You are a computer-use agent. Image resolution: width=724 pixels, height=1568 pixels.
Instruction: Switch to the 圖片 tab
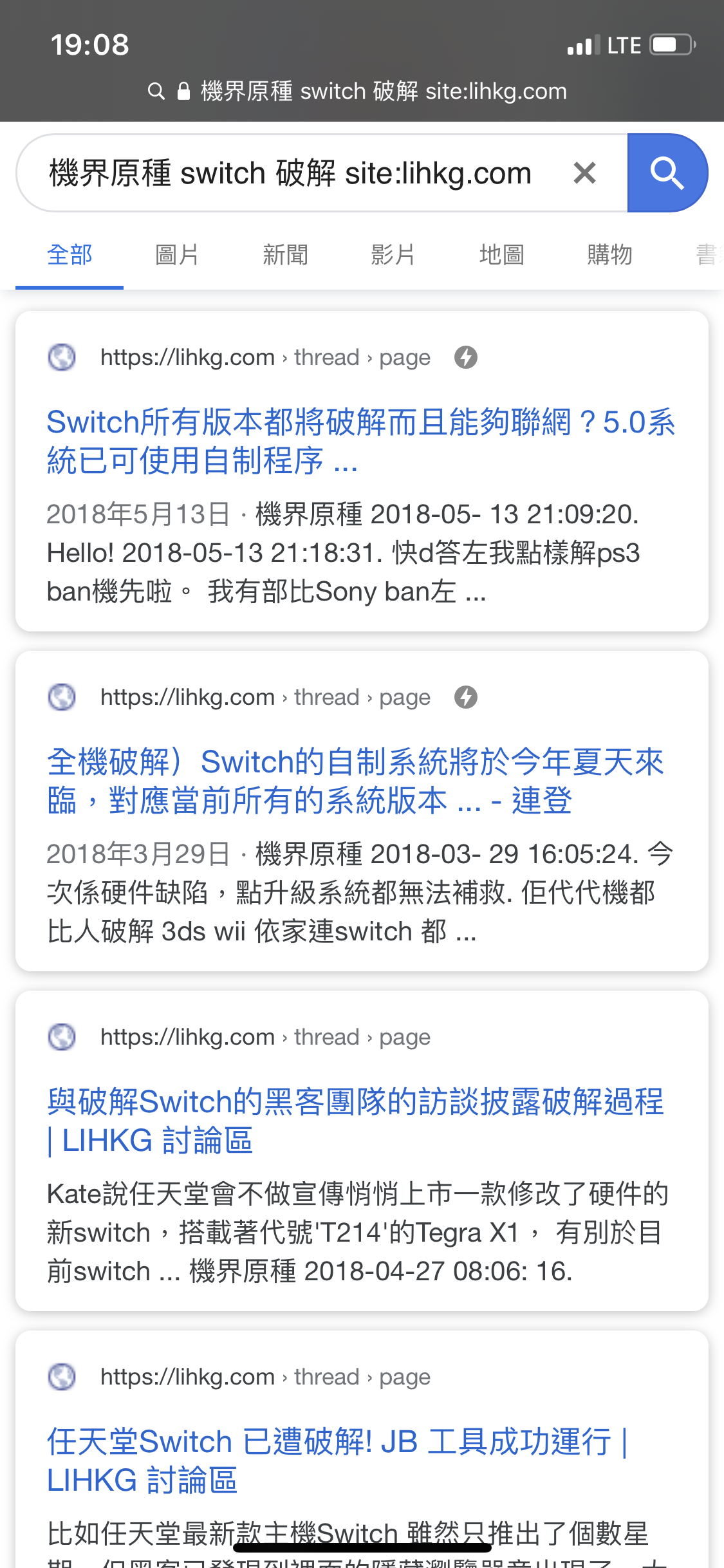click(177, 255)
